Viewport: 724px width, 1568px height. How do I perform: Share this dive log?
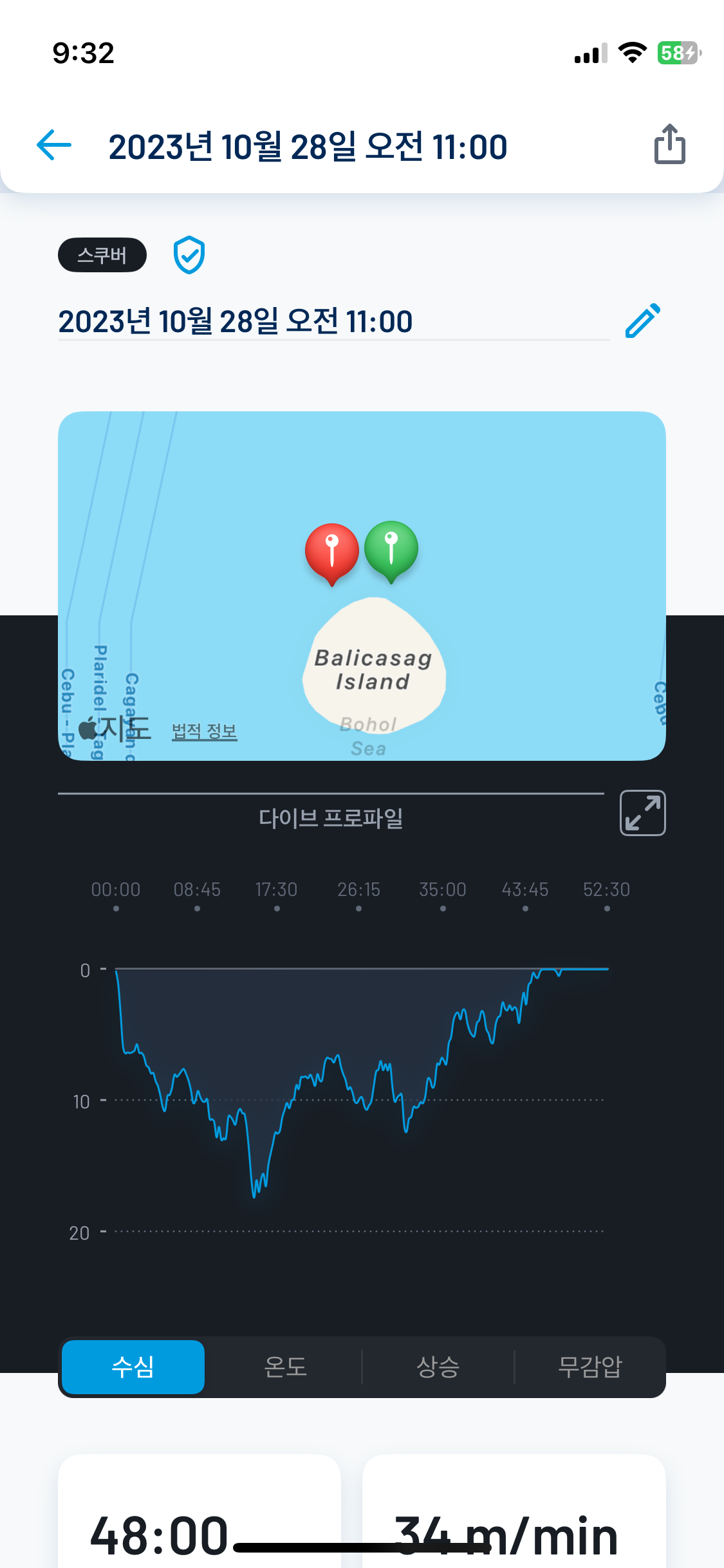pyautogui.click(x=669, y=144)
